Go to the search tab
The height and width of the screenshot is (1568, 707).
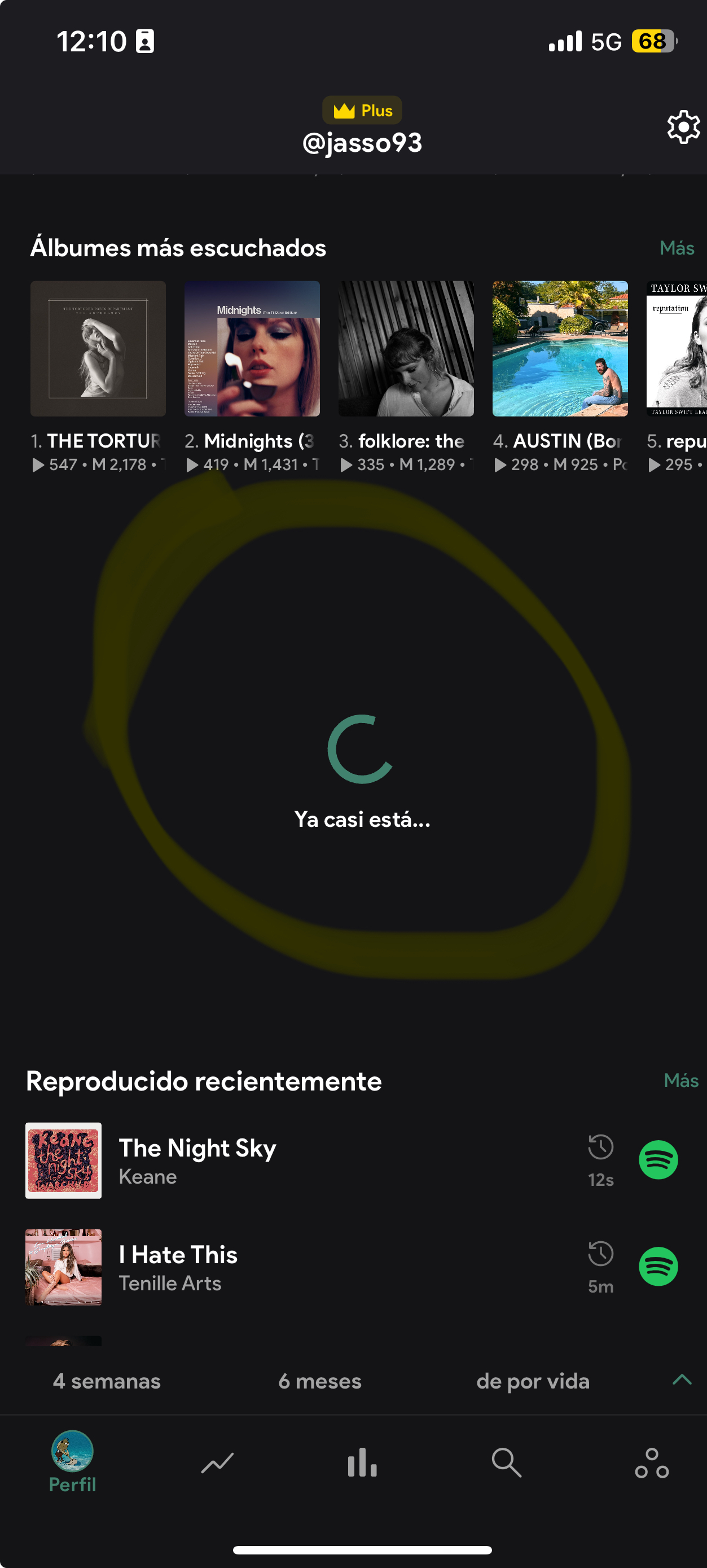coord(506,1462)
